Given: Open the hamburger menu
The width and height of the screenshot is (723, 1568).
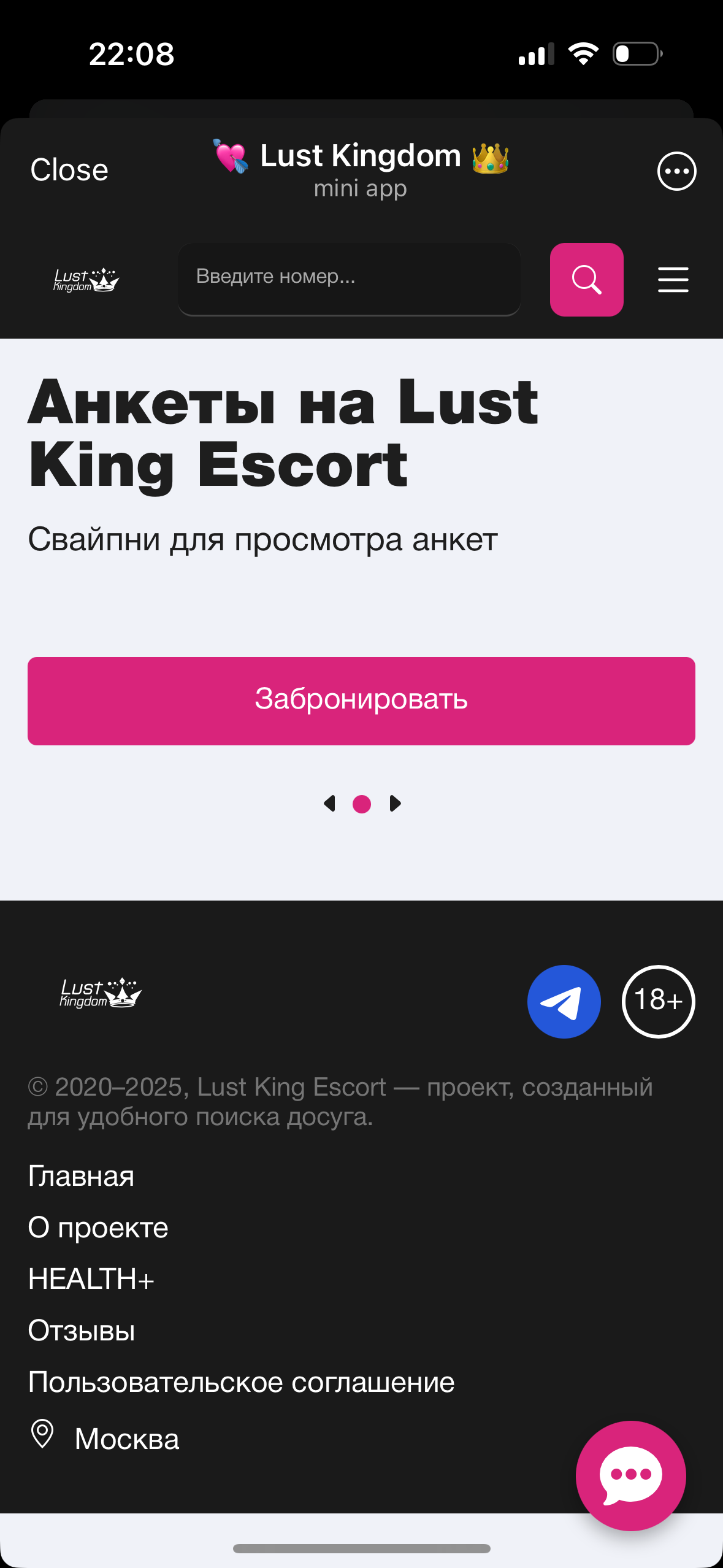Looking at the screenshot, I should click(673, 280).
